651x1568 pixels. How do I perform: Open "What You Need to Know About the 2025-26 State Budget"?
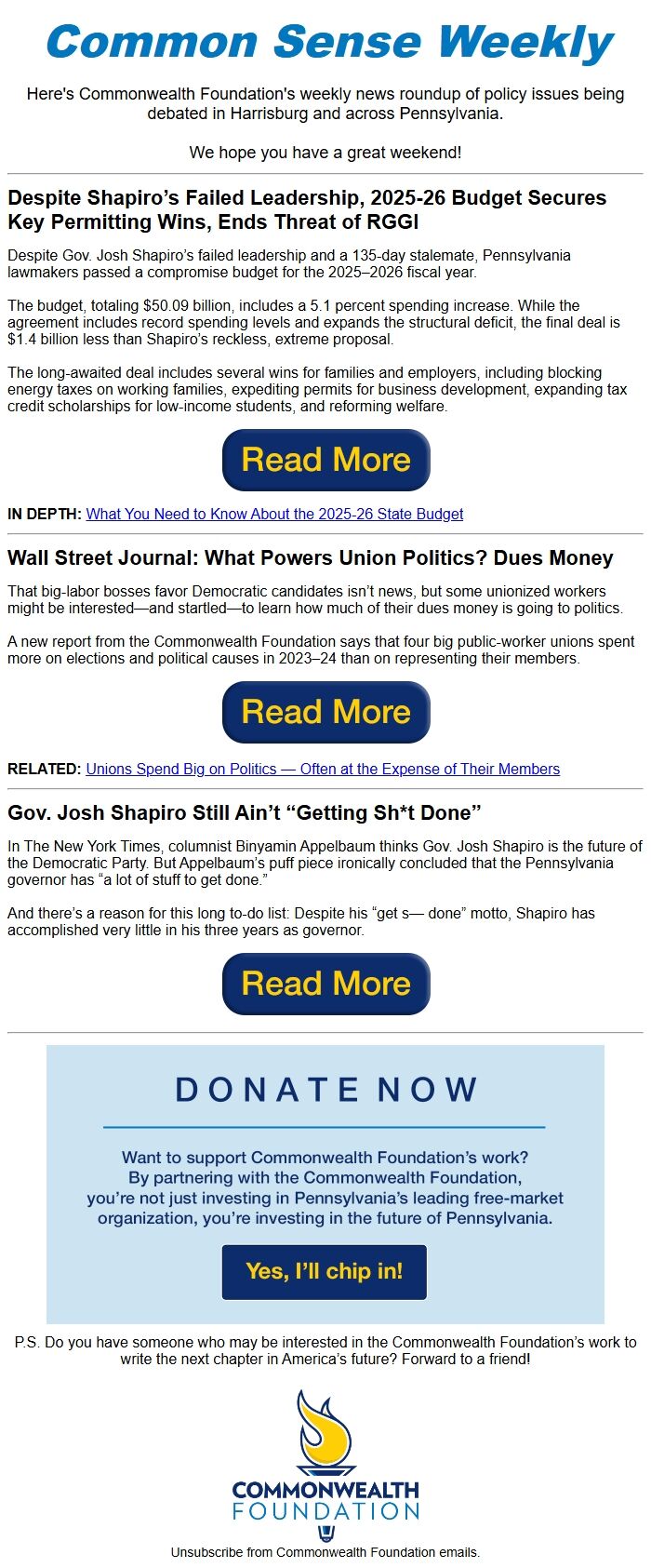274,514
